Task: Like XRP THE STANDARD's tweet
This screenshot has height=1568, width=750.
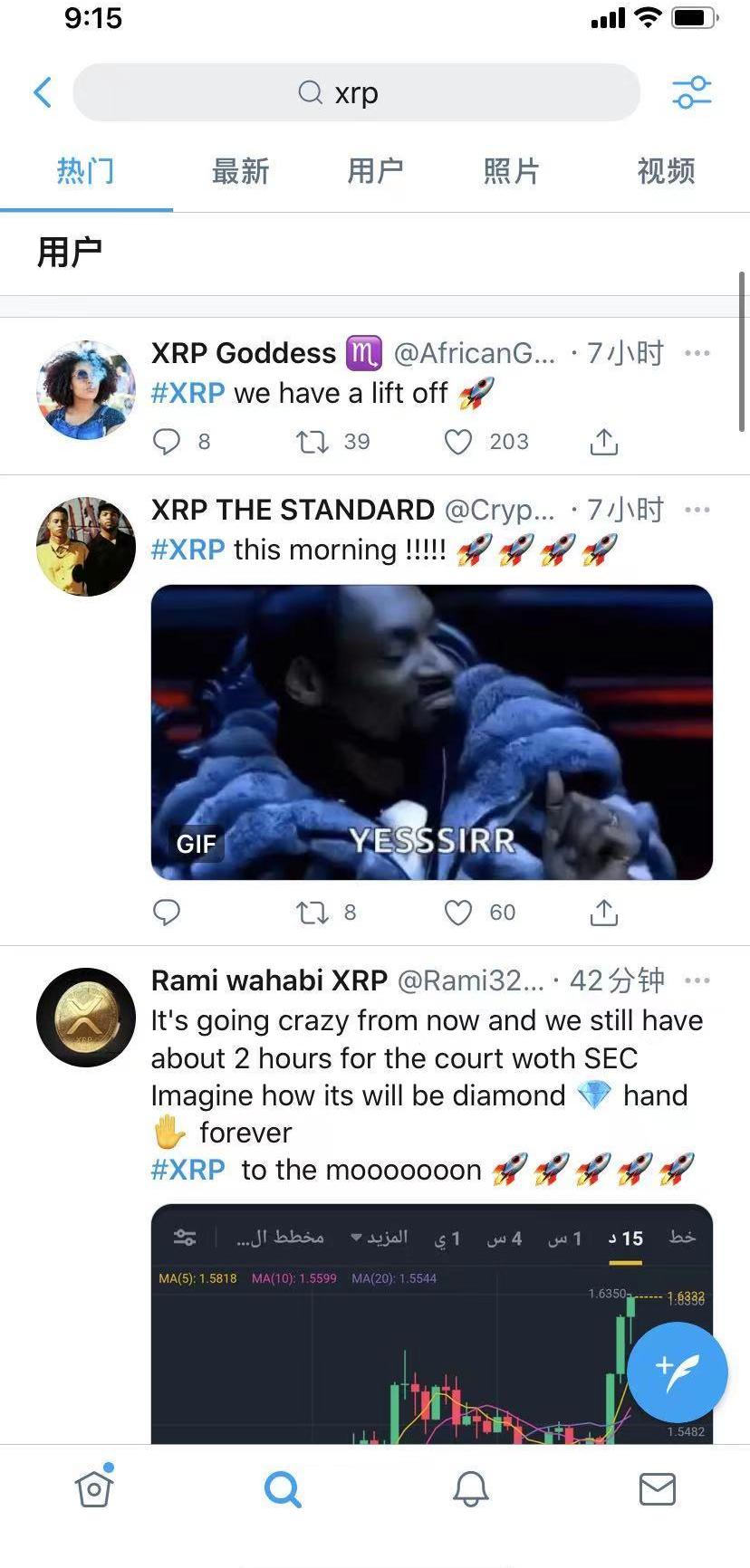Action: (x=458, y=913)
